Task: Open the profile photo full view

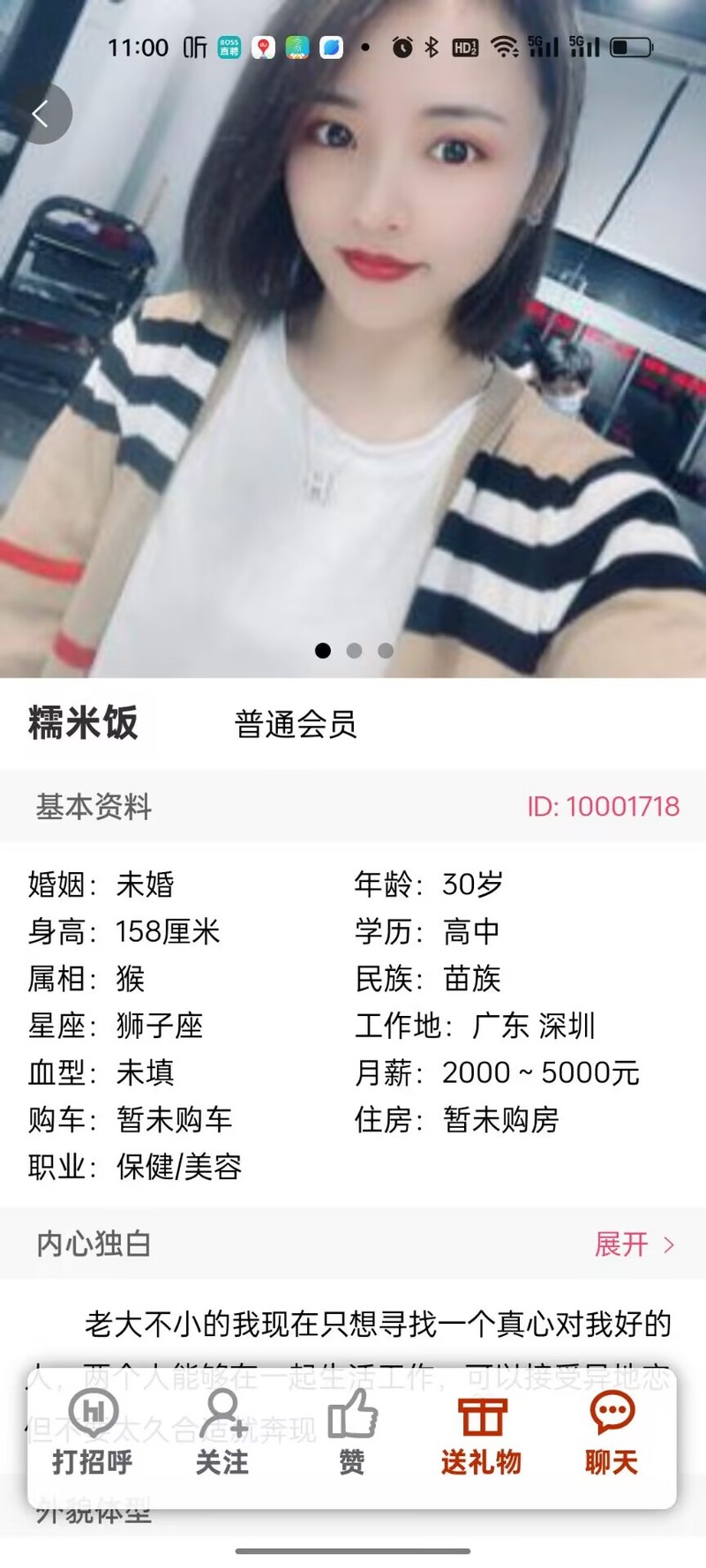Action: click(x=353, y=353)
